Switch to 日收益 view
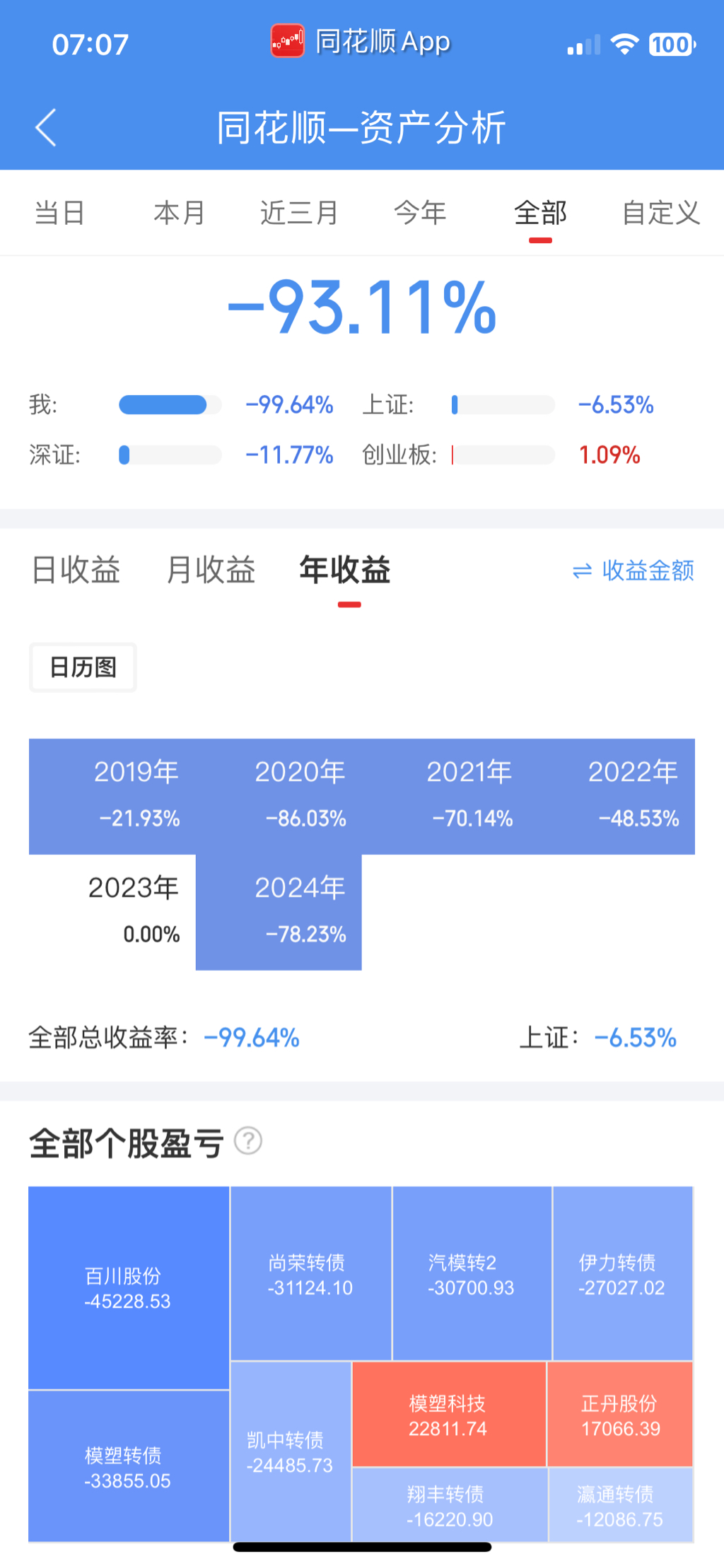 tap(76, 570)
